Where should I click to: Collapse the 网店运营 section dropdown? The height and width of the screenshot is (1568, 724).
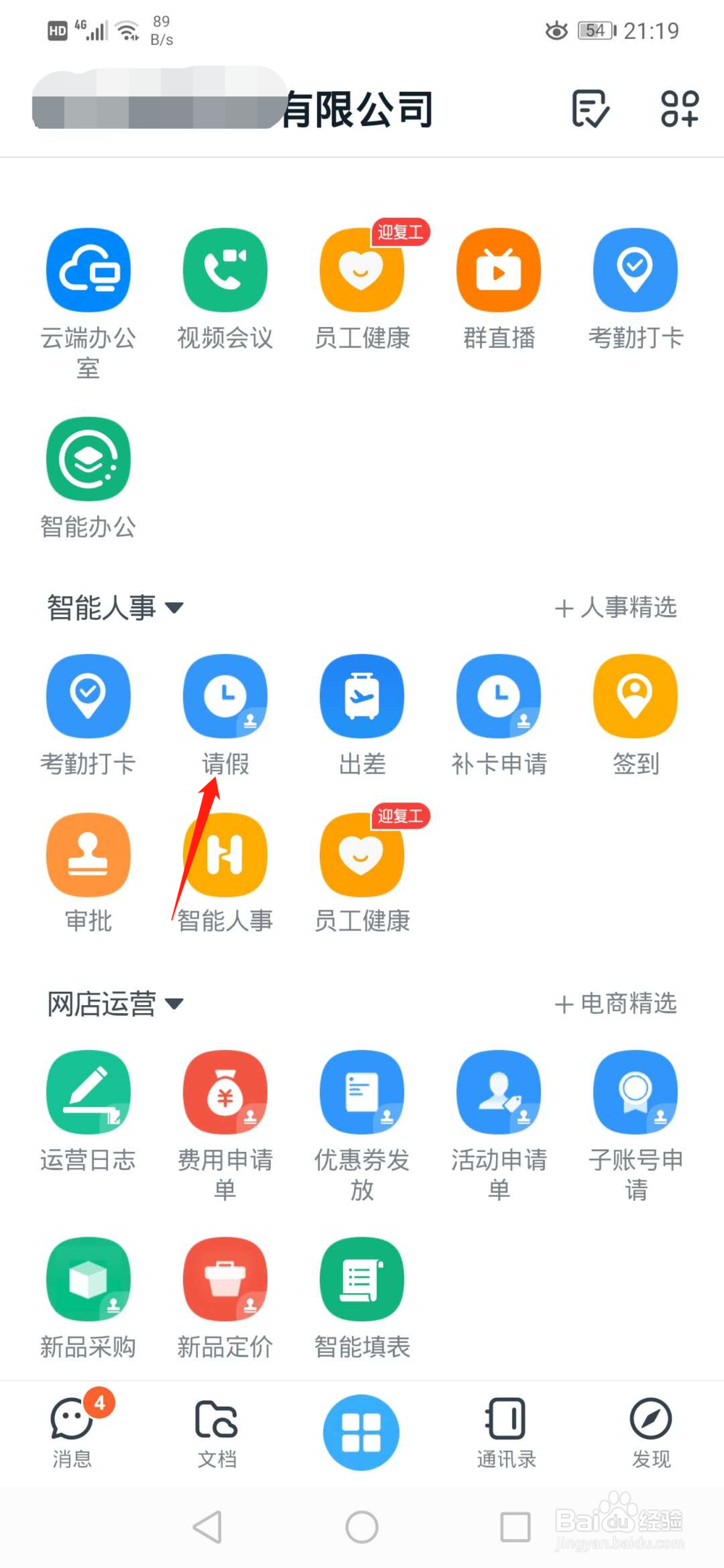tap(174, 1004)
